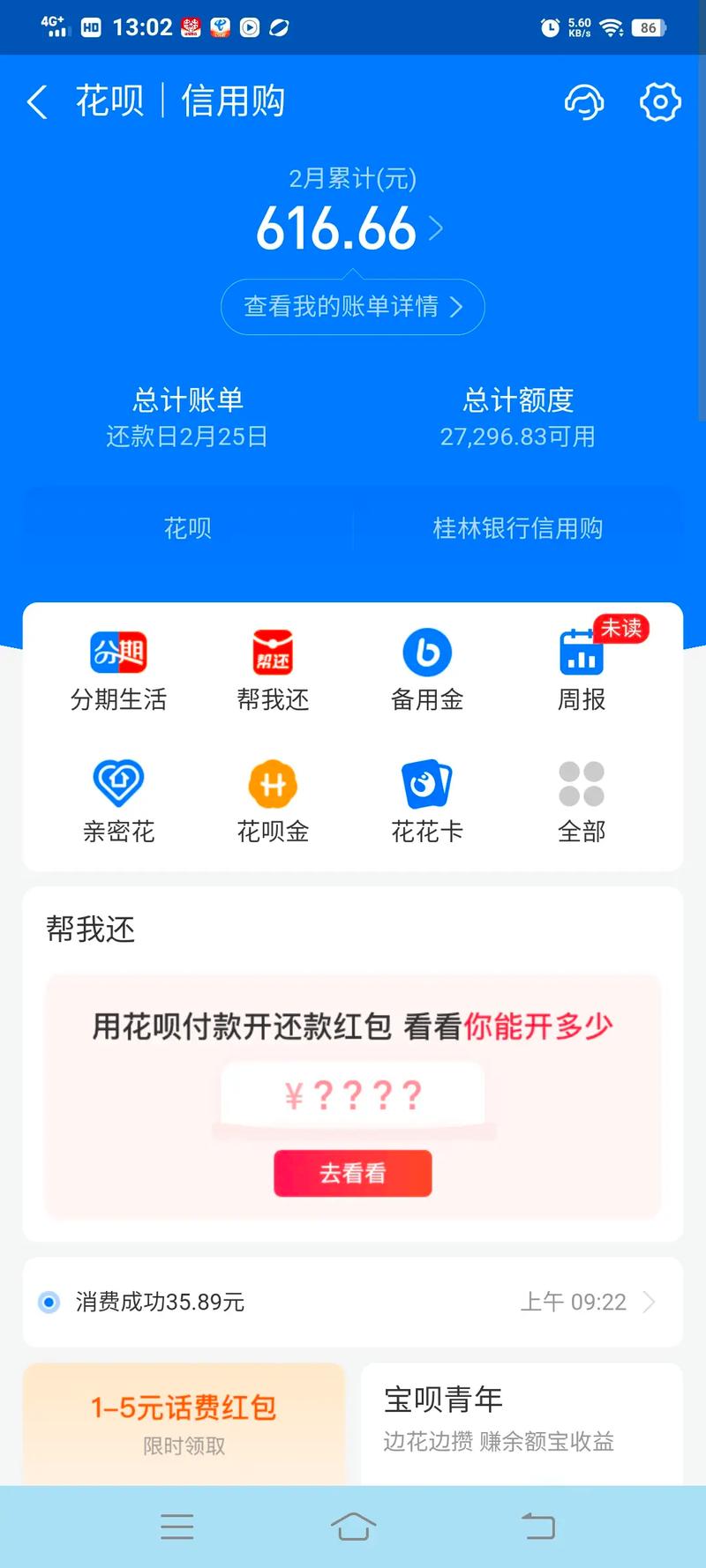
Task: Open 亲密花
Action: click(x=119, y=801)
